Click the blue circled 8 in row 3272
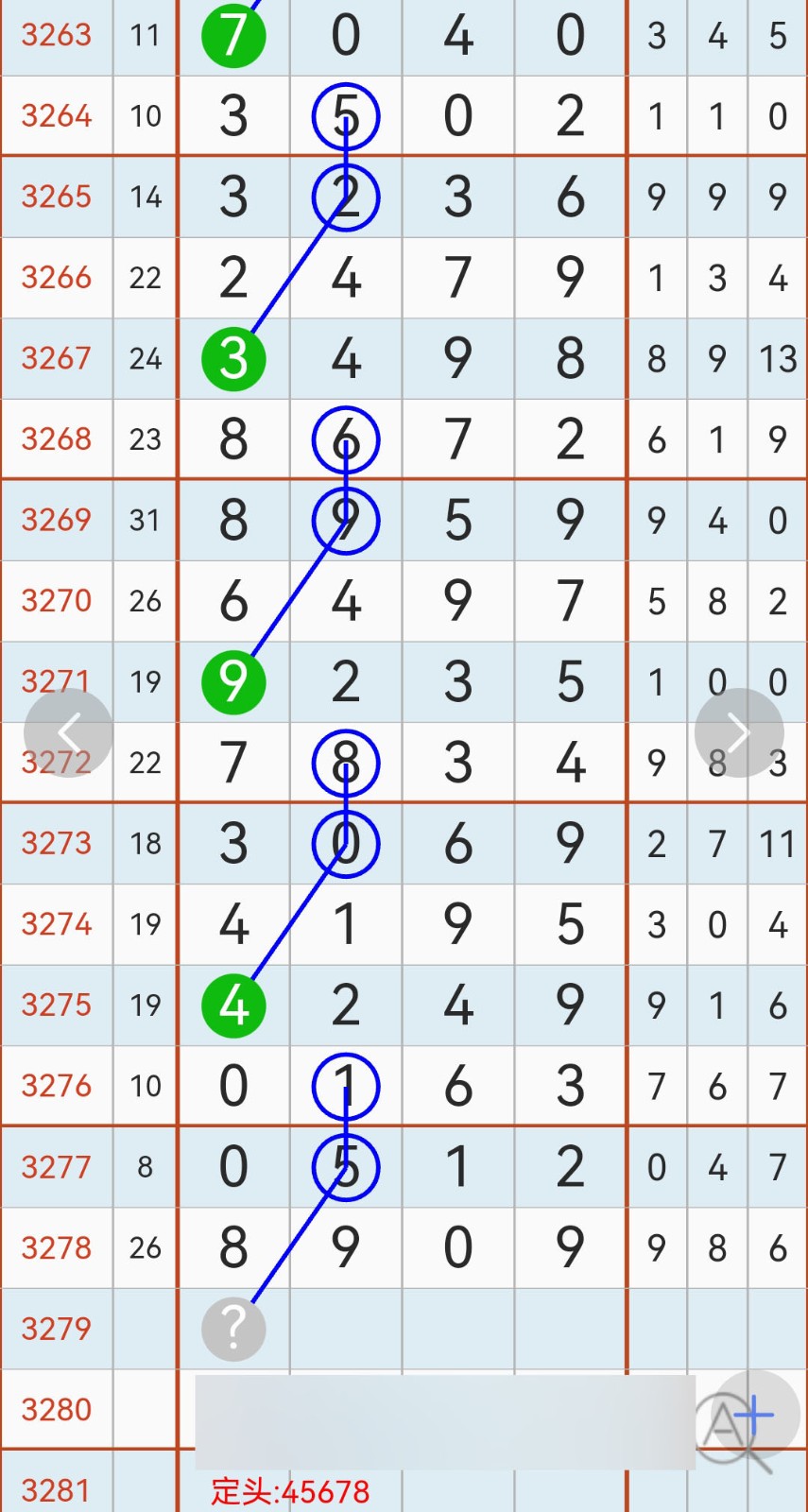Viewport: 808px width, 1512px height. coord(346,762)
